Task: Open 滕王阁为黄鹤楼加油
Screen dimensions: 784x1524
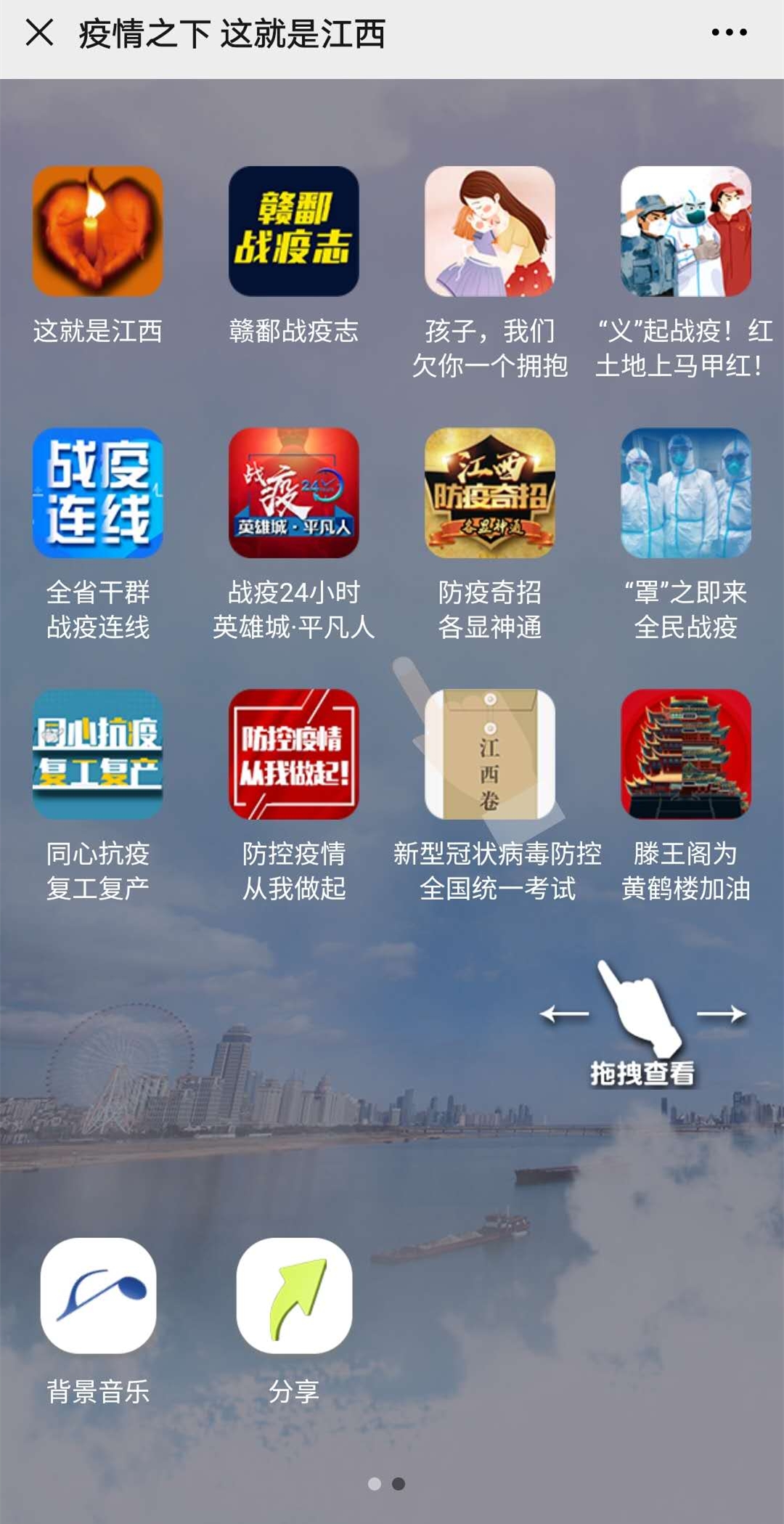Action: click(686, 754)
